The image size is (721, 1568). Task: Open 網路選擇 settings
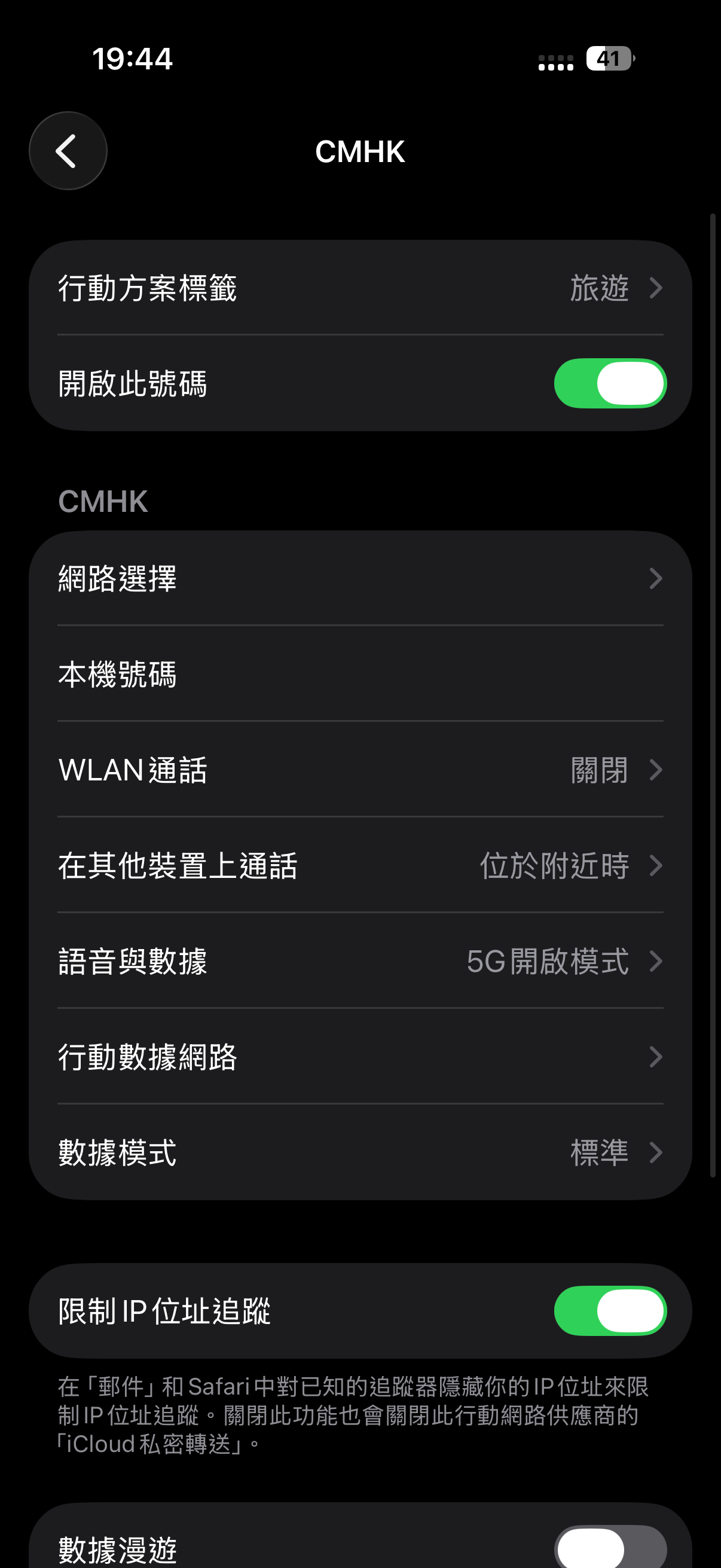[360, 578]
